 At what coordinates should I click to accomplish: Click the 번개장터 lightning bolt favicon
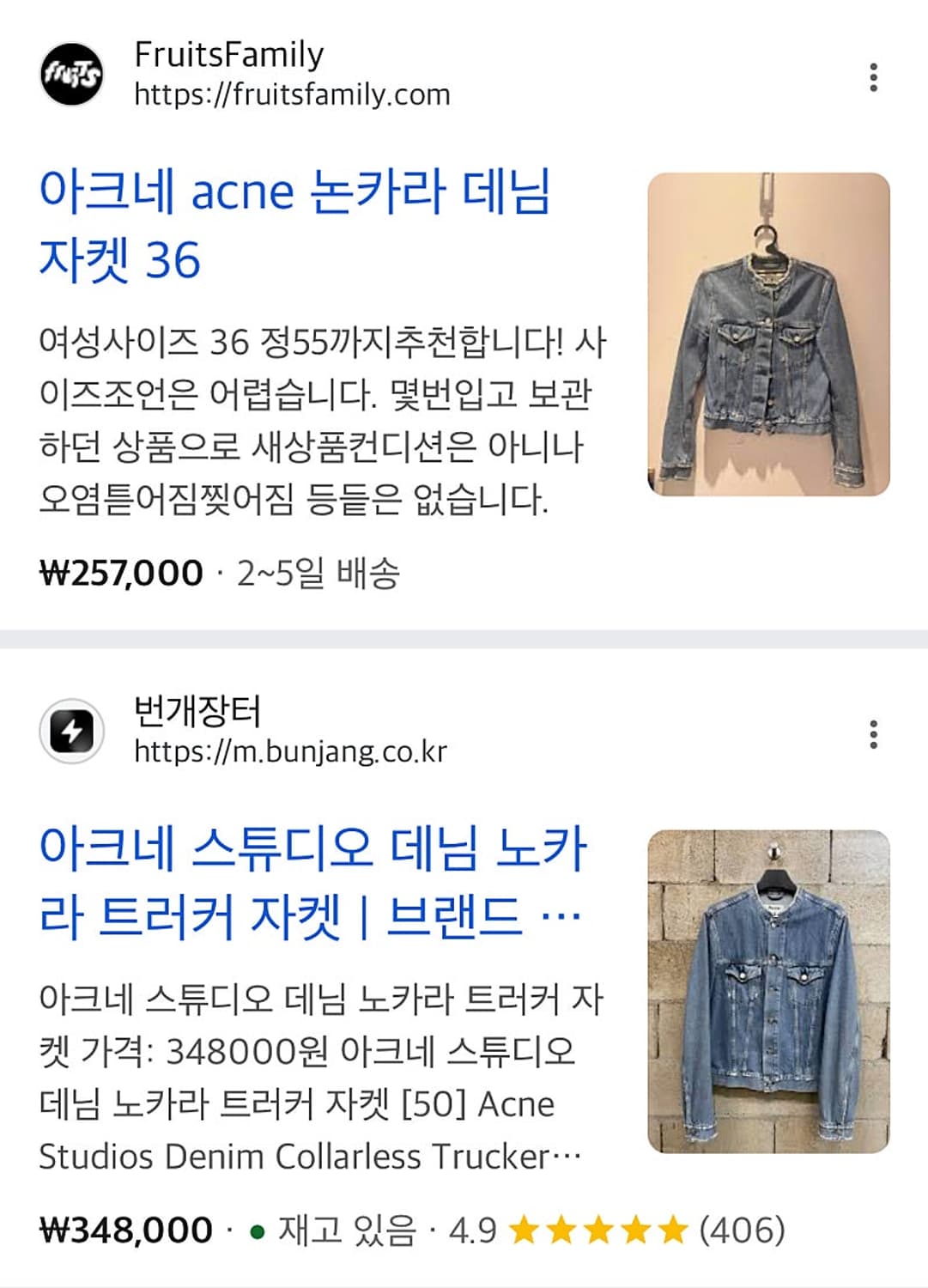pos(73,730)
